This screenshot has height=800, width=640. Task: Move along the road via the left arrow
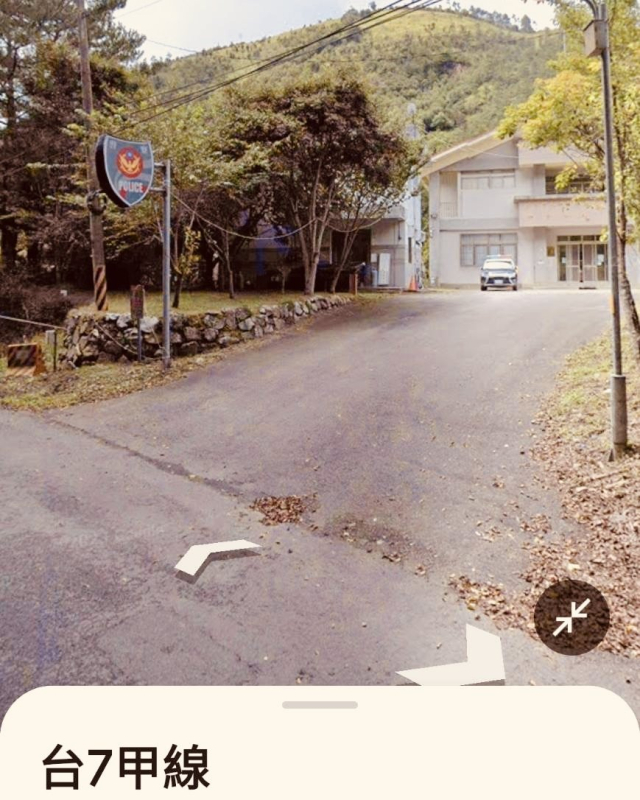(215, 556)
